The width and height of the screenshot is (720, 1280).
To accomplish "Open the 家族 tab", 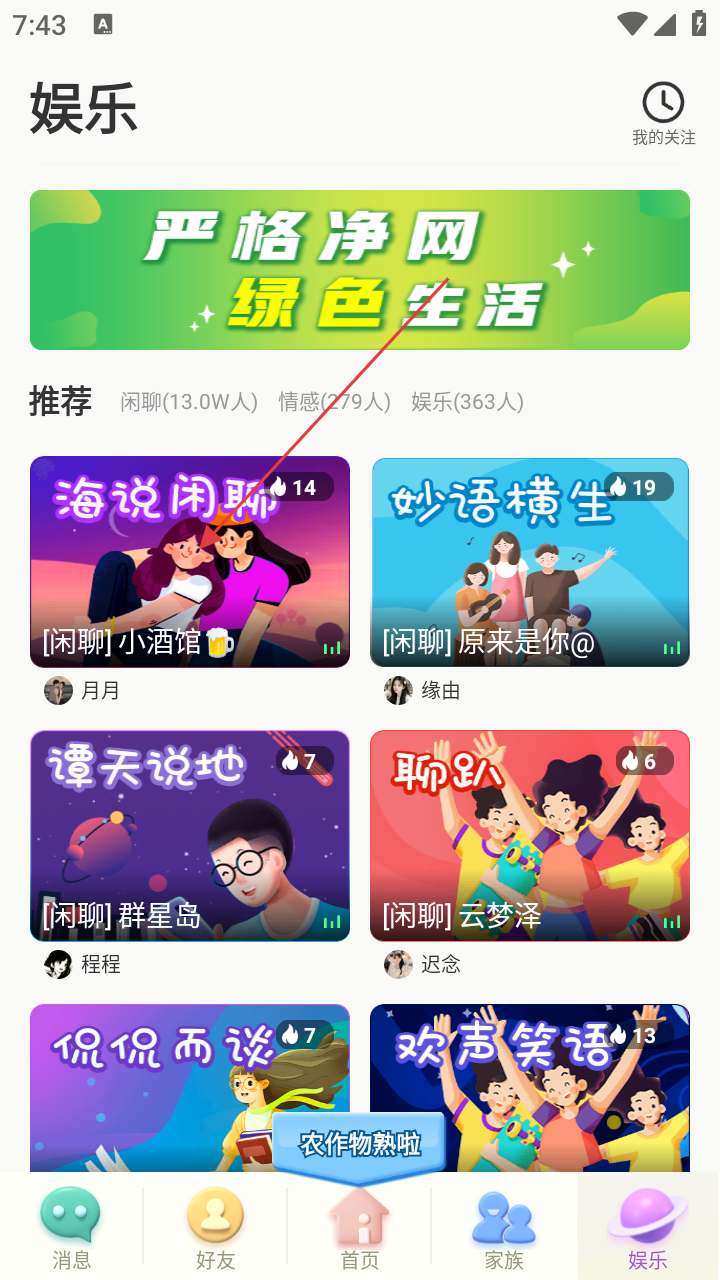I will tap(504, 1227).
